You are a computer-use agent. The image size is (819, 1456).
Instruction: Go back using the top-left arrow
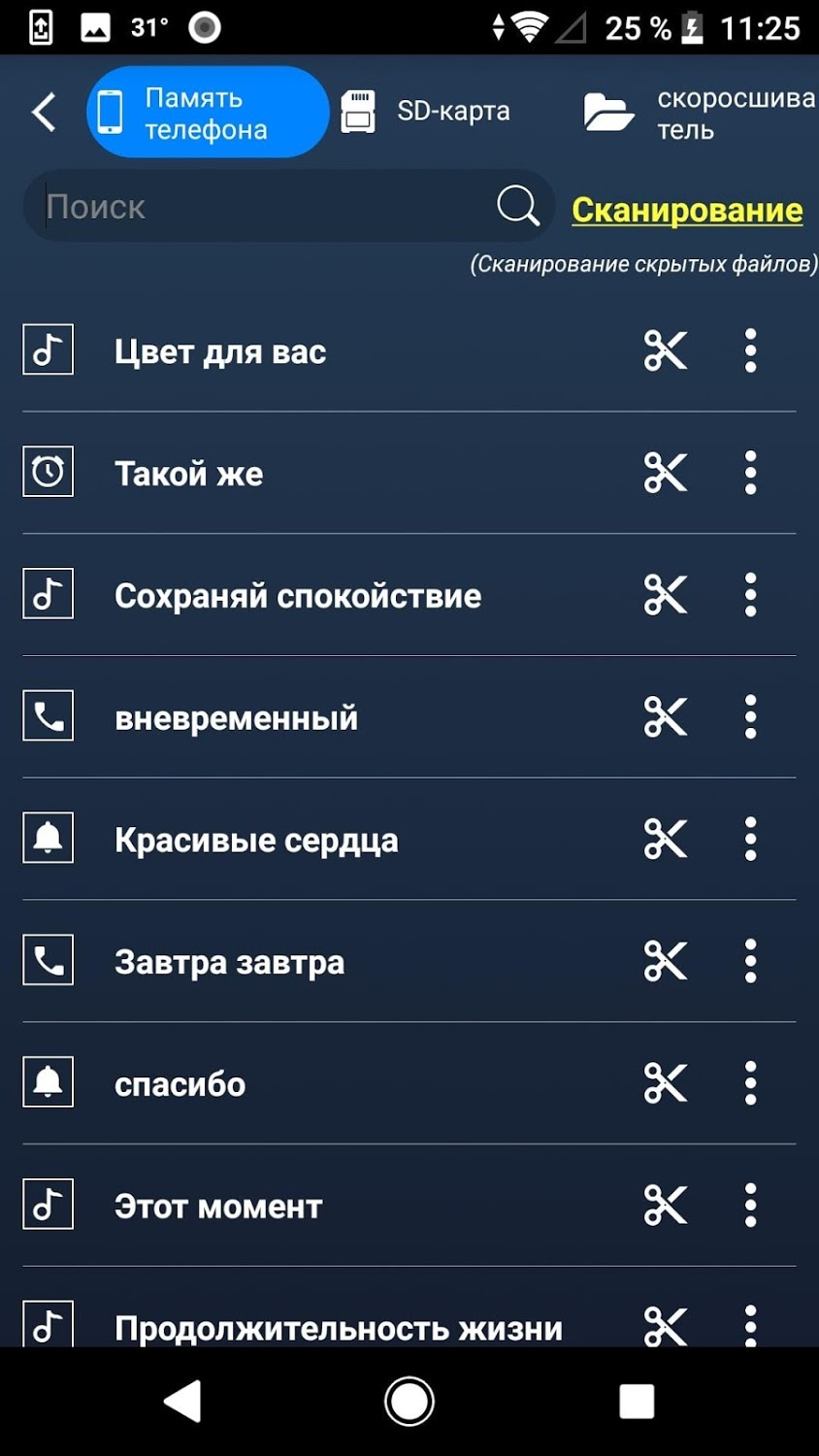[44, 113]
